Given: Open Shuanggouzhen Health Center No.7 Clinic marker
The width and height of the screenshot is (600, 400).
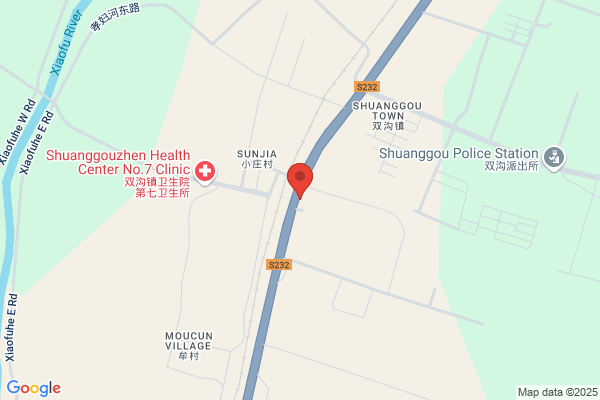Looking at the screenshot, I should pos(205,172).
